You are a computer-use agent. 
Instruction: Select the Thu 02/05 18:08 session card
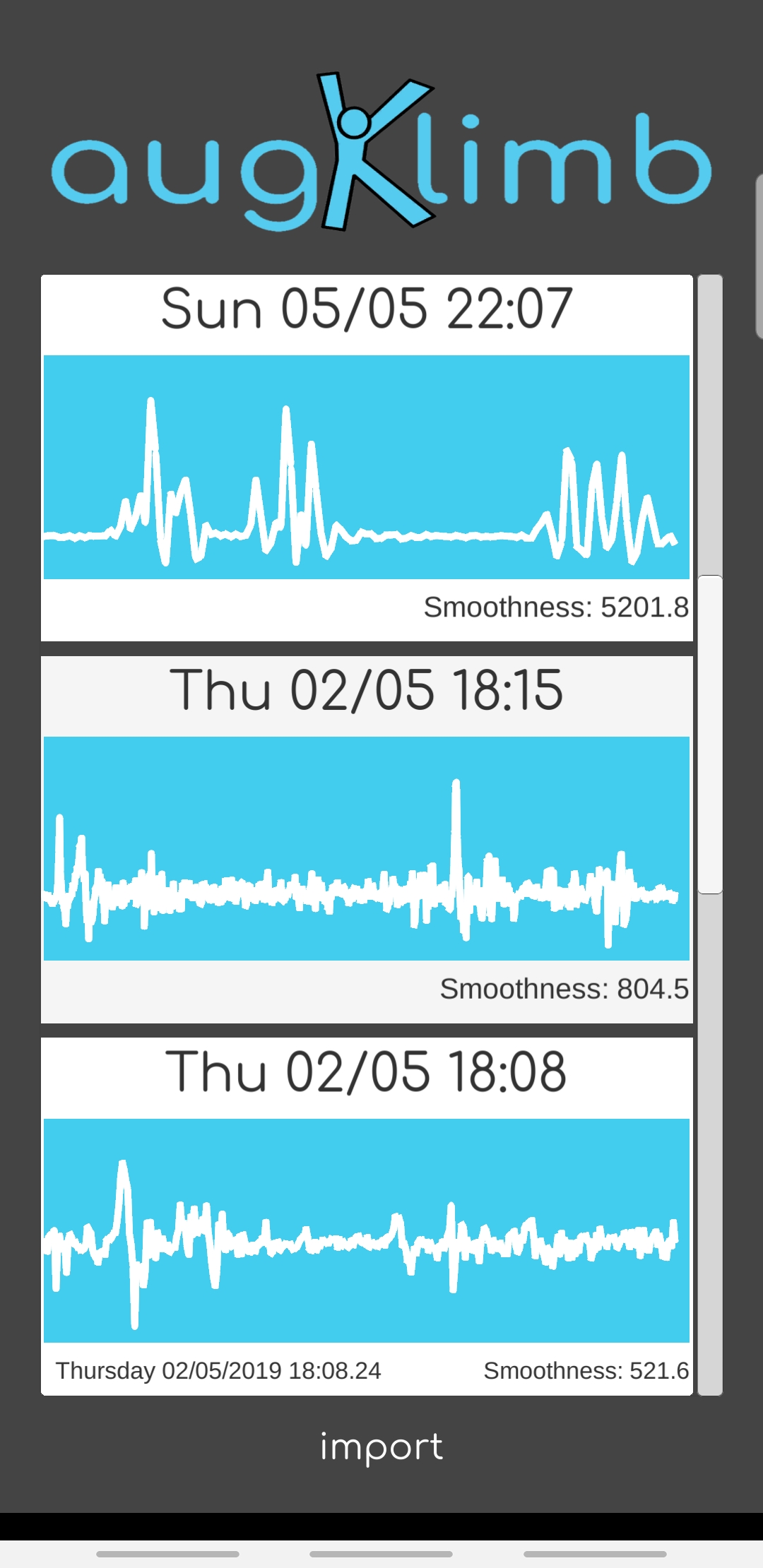[367, 1216]
